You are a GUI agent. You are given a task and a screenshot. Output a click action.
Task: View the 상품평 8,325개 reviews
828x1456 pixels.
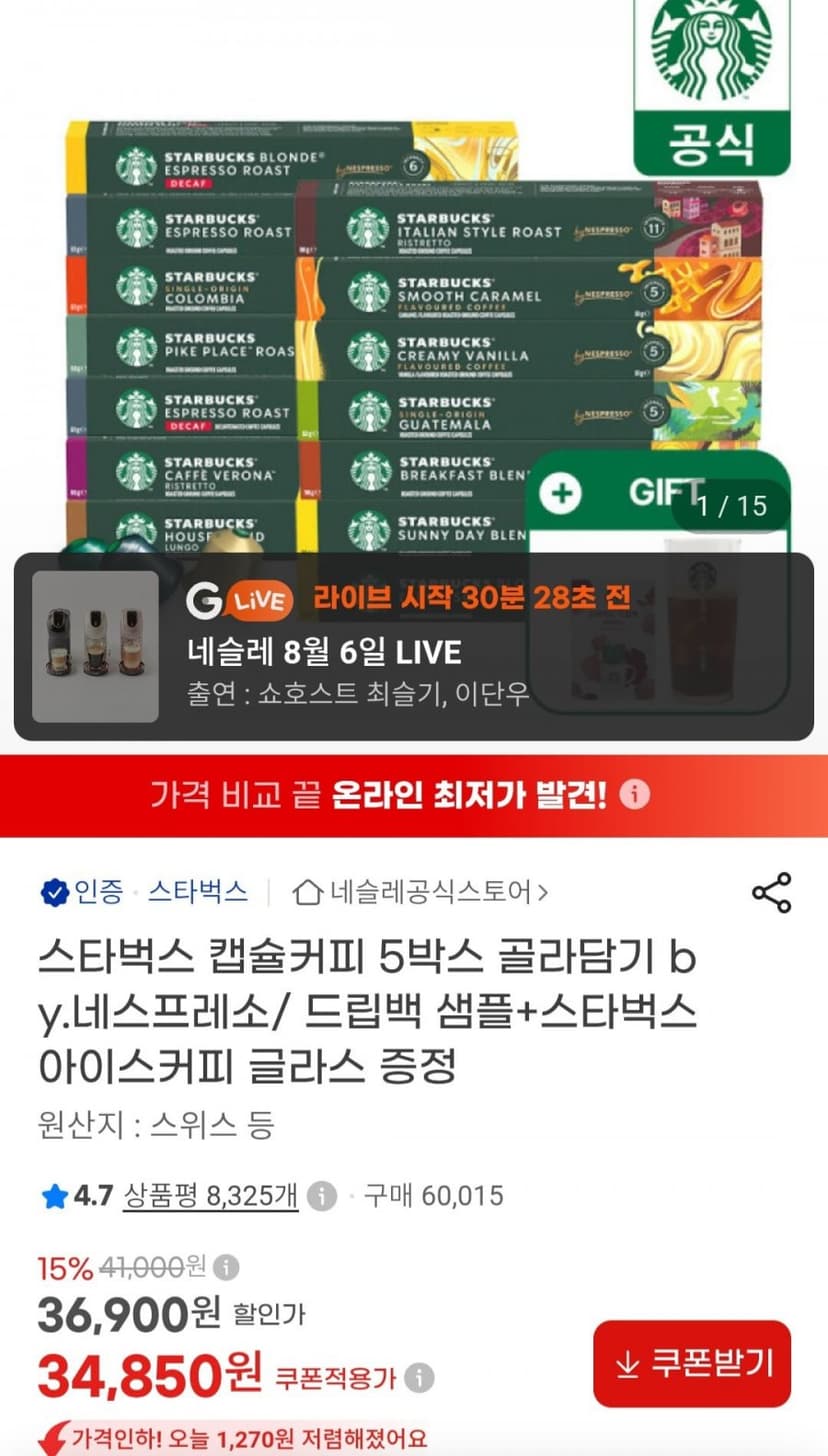coord(211,1195)
